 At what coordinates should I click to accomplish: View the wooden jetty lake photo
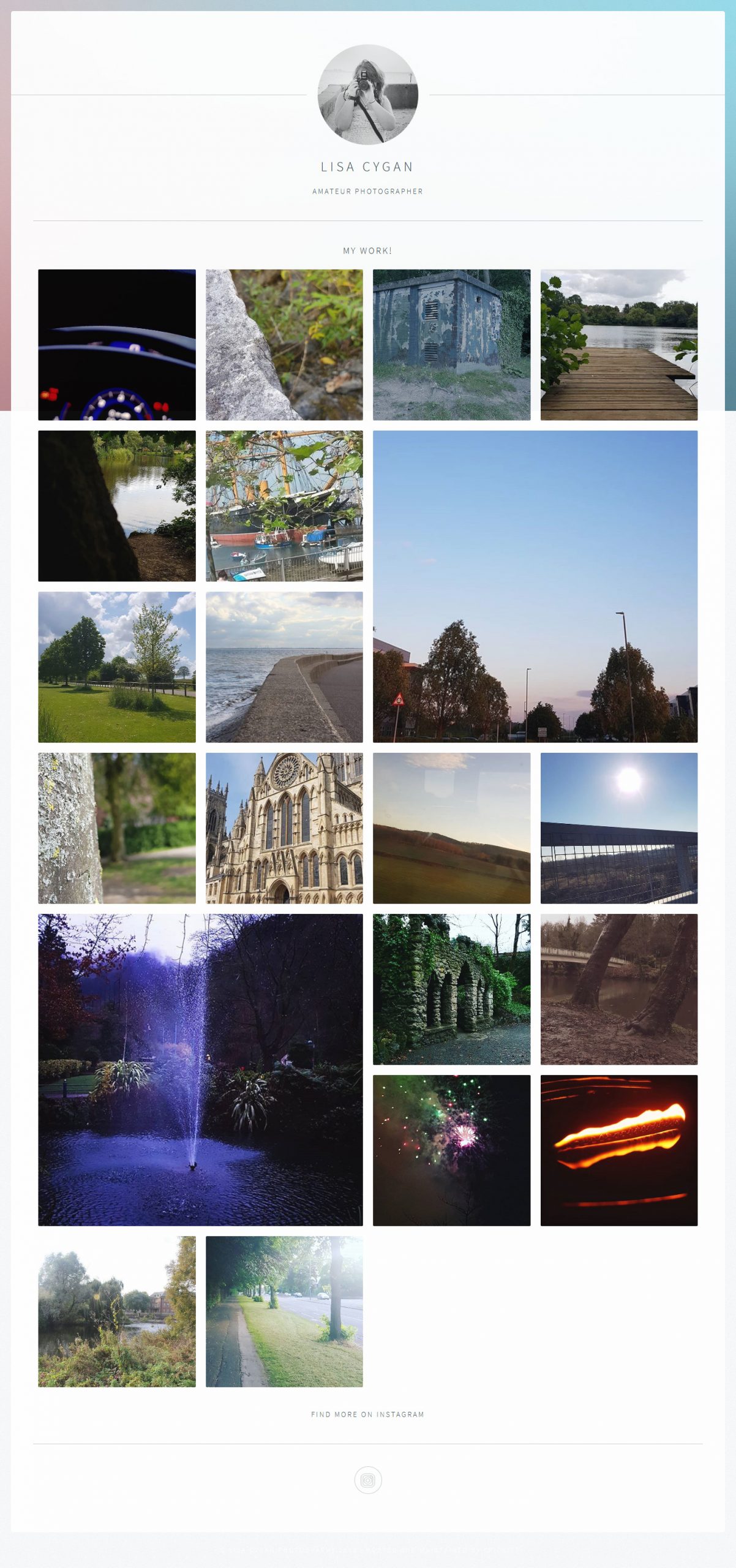(x=618, y=345)
